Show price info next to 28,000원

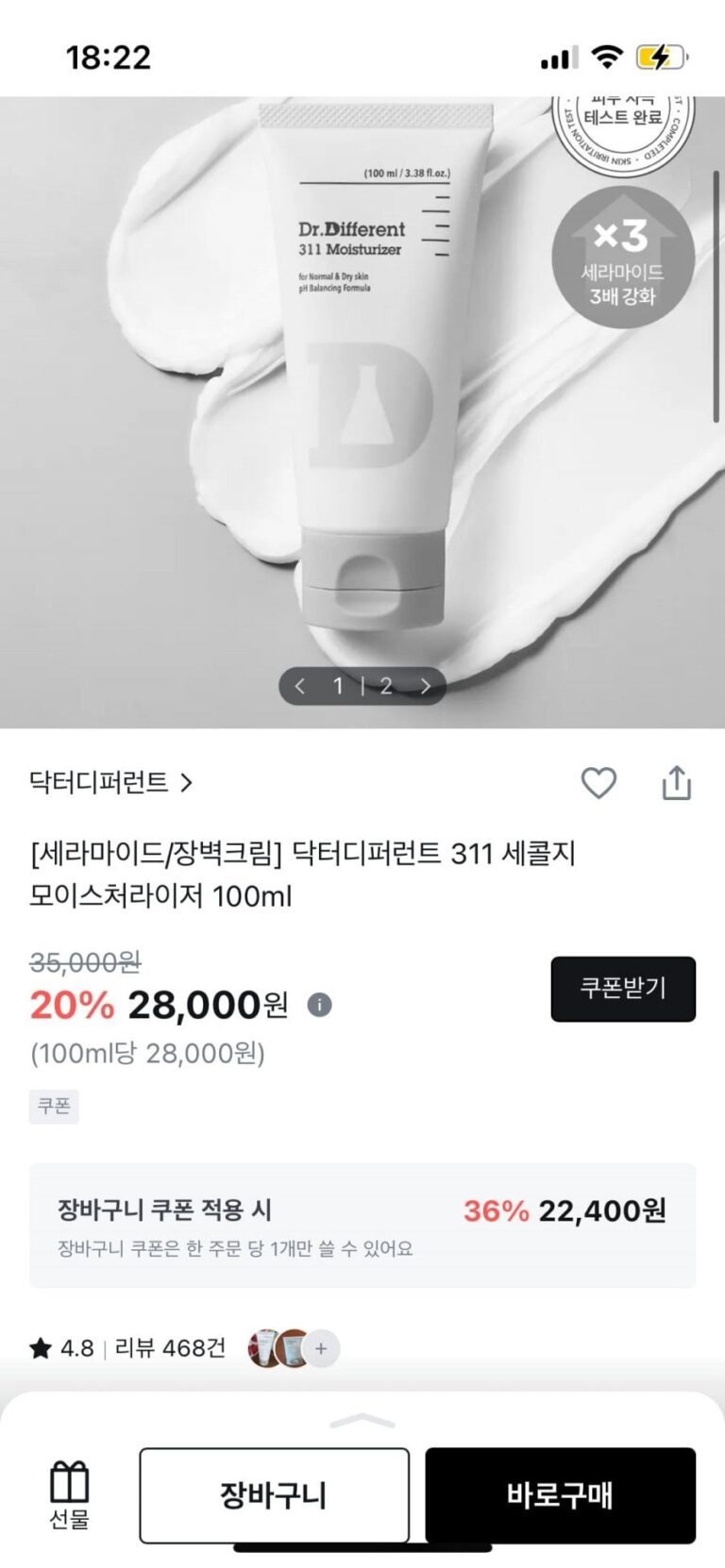(x=320, y=1006)
